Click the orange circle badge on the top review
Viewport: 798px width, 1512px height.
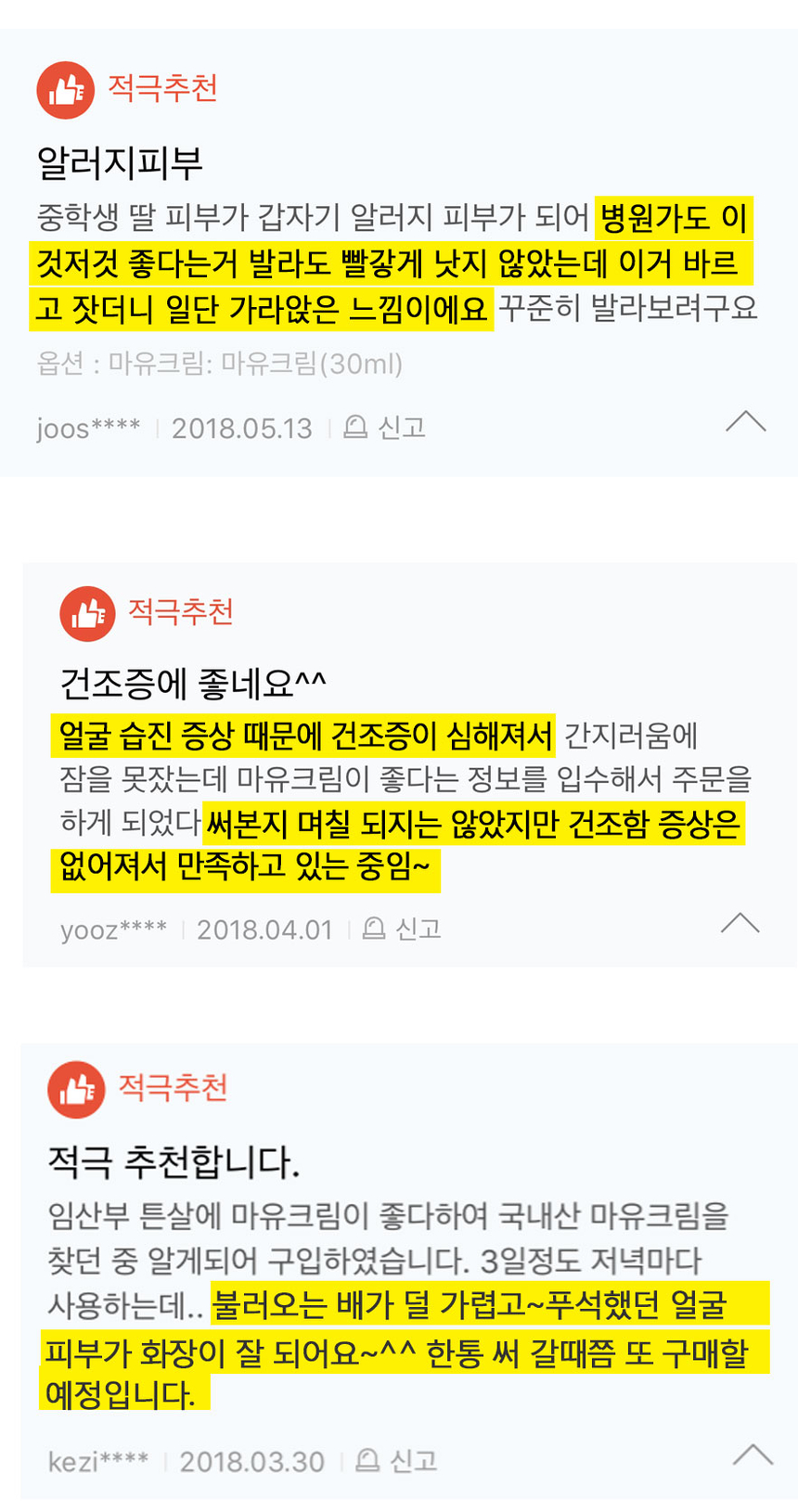click(65, 90)
